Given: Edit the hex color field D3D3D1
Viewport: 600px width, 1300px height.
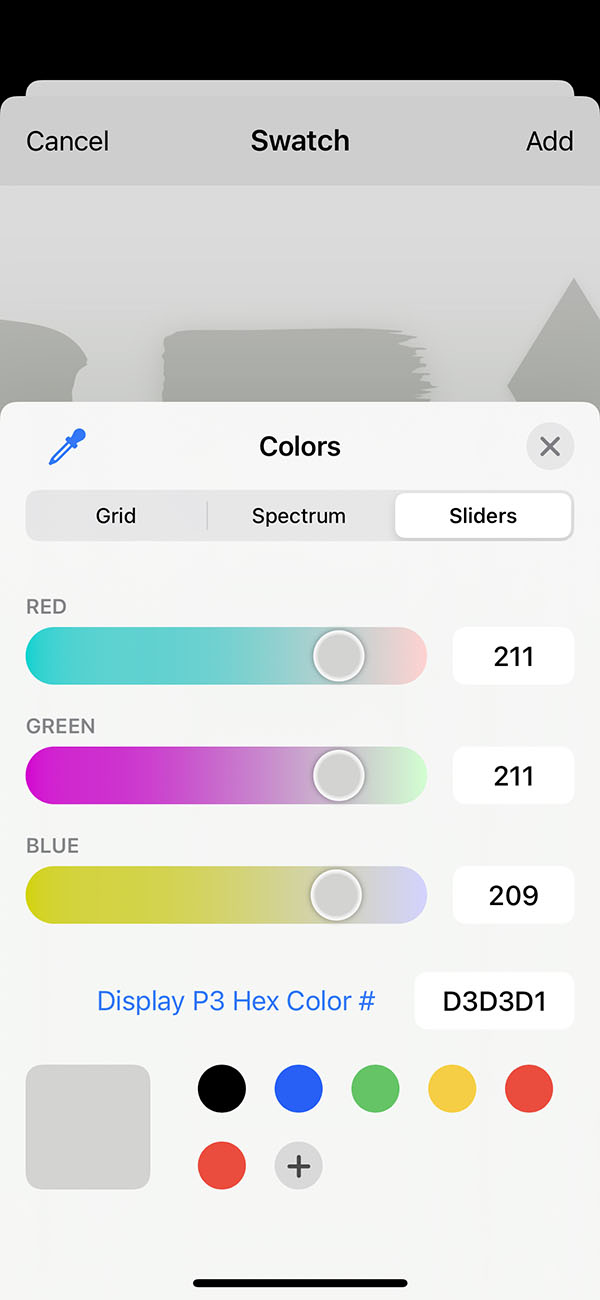Looking at the screenshot, I should tap(494, 1001).
